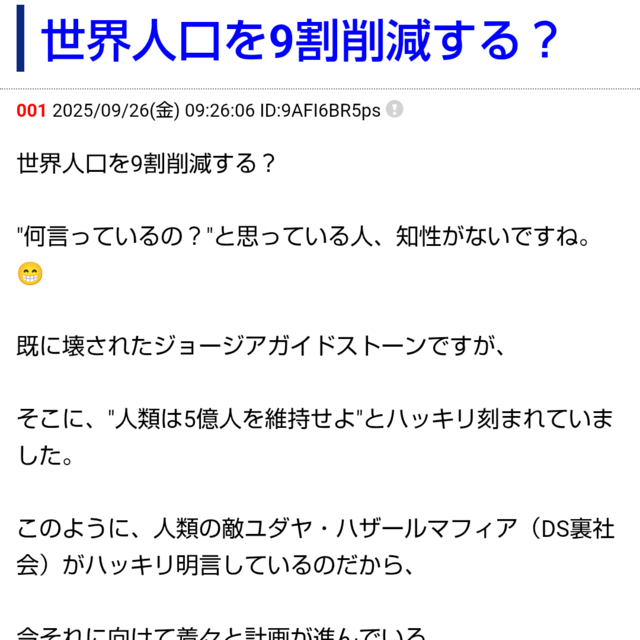Open the thread title link 世界人口を9割削減する？
The height and width of the screenshot is (640, 640).
298,40
